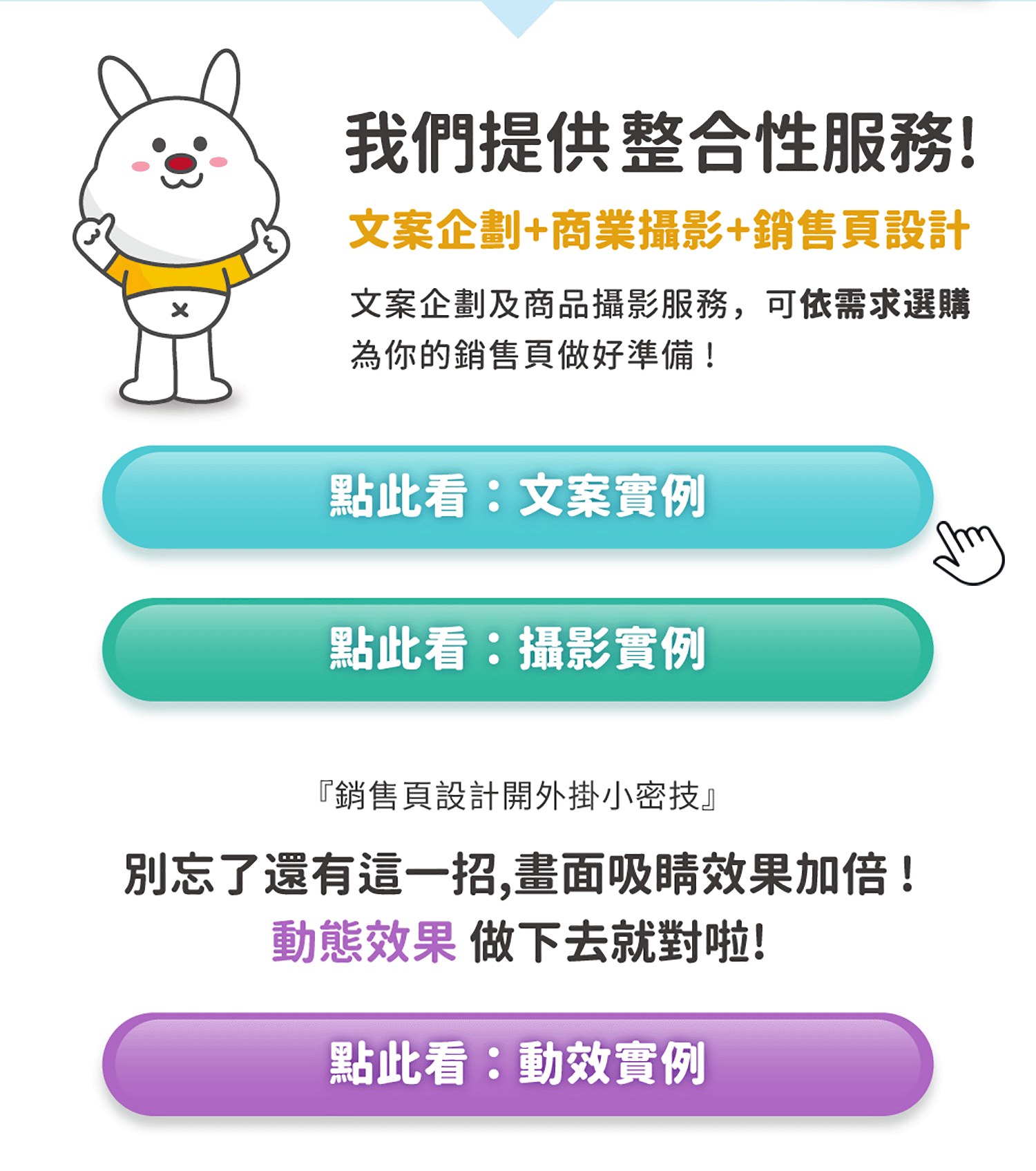View the 動效實例 animation examples
The image size is (1036, 1171).
(x=517, y=1064)
